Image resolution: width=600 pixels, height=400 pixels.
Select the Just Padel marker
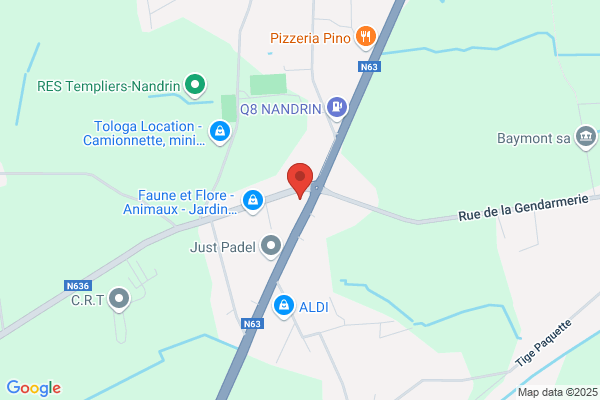coord(271,247)
